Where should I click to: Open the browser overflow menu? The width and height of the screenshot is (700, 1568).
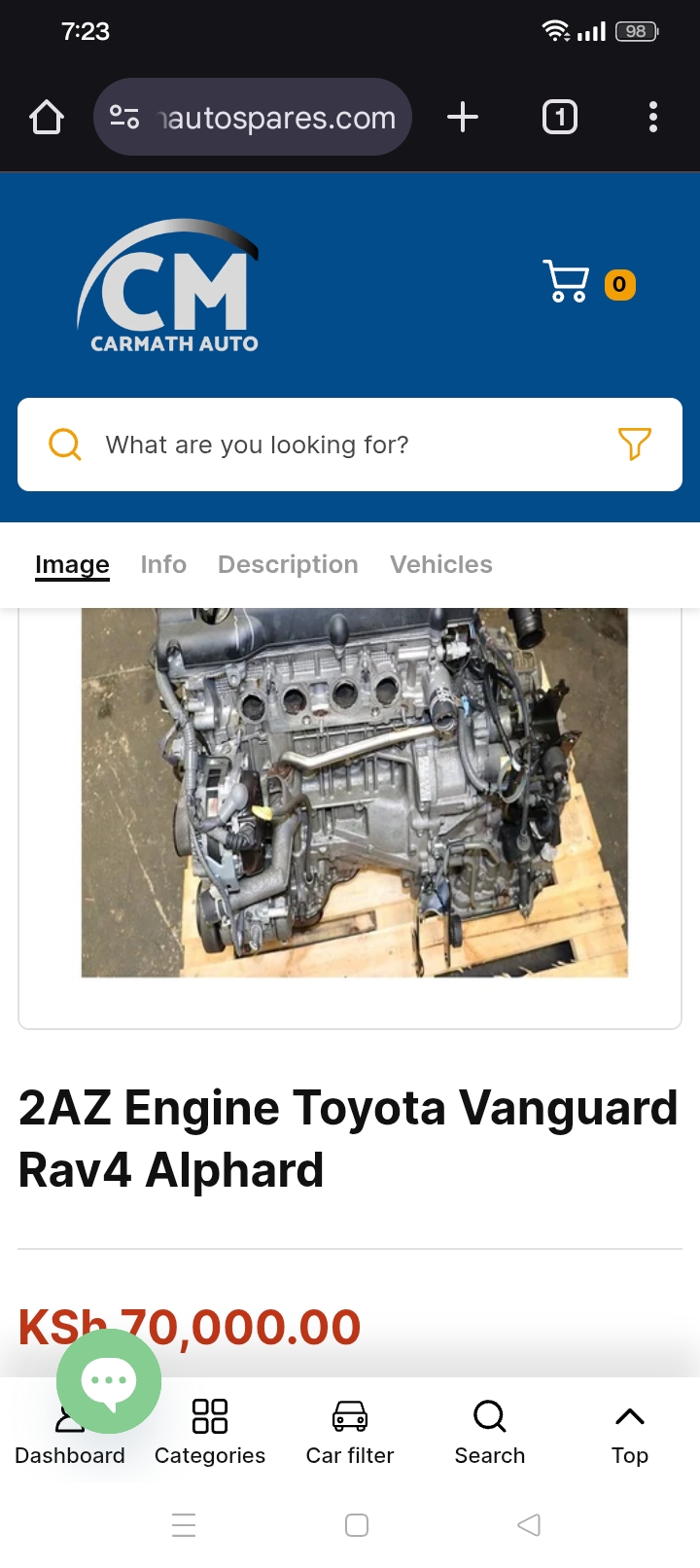click(x=653, y=118)
